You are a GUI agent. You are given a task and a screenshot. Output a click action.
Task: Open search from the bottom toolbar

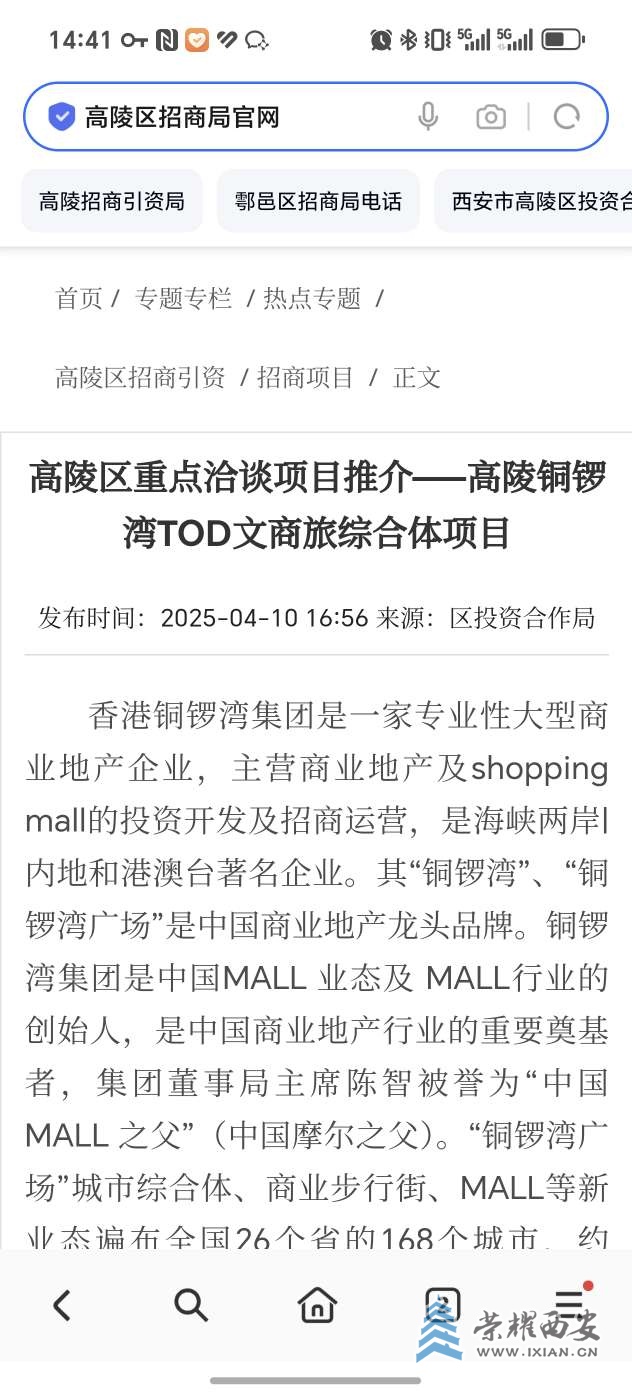click(x=190, y=1305)
